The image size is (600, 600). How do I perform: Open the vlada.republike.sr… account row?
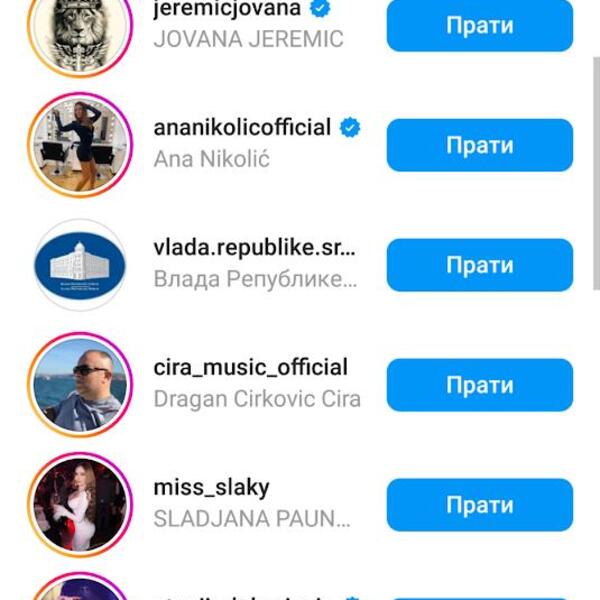[x=254, y=248]
